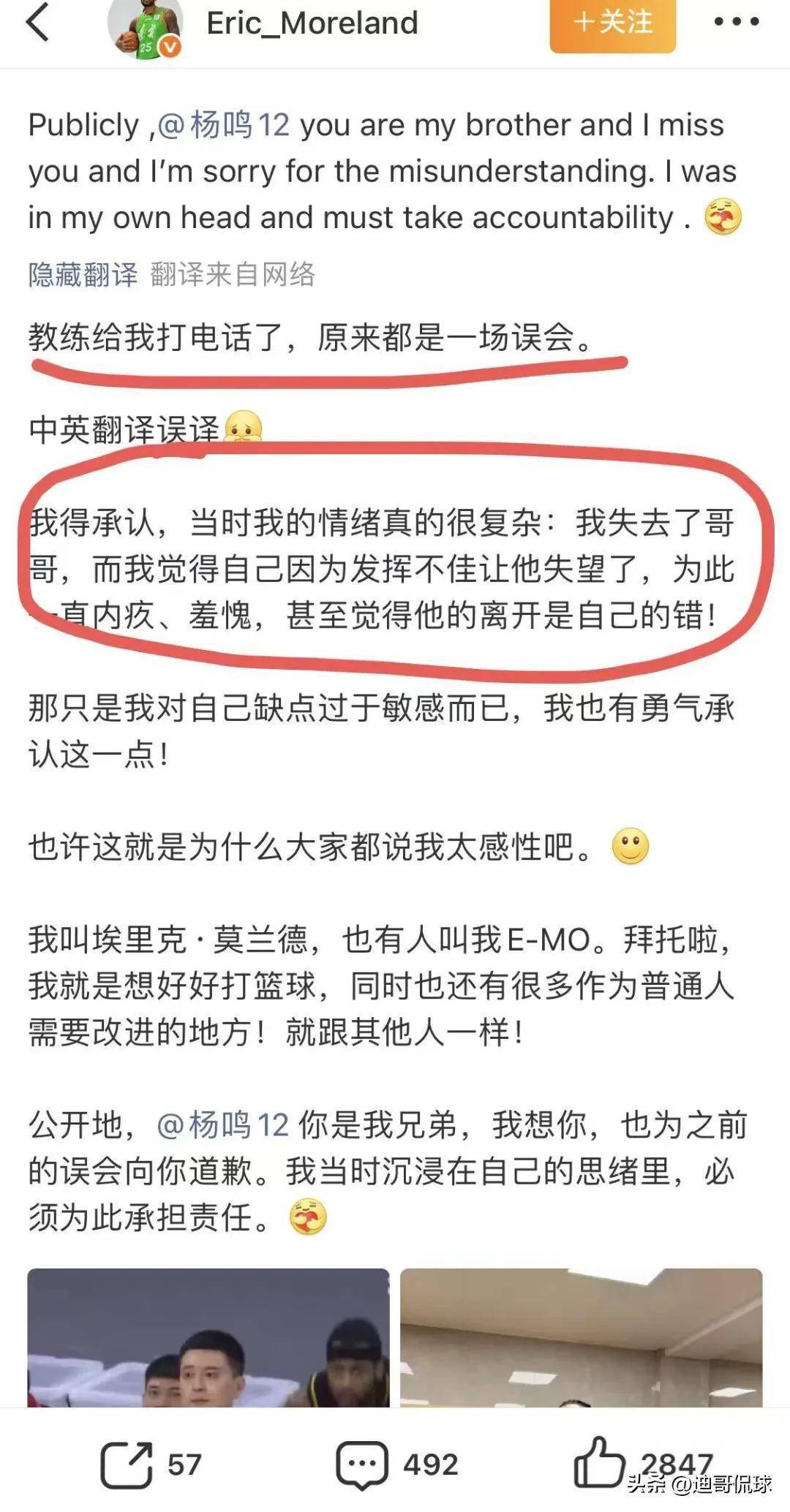Follow Eric_Moreland with the +关注 button
The width and height of the screenshot is (790, 1512).
click(612, 23)
